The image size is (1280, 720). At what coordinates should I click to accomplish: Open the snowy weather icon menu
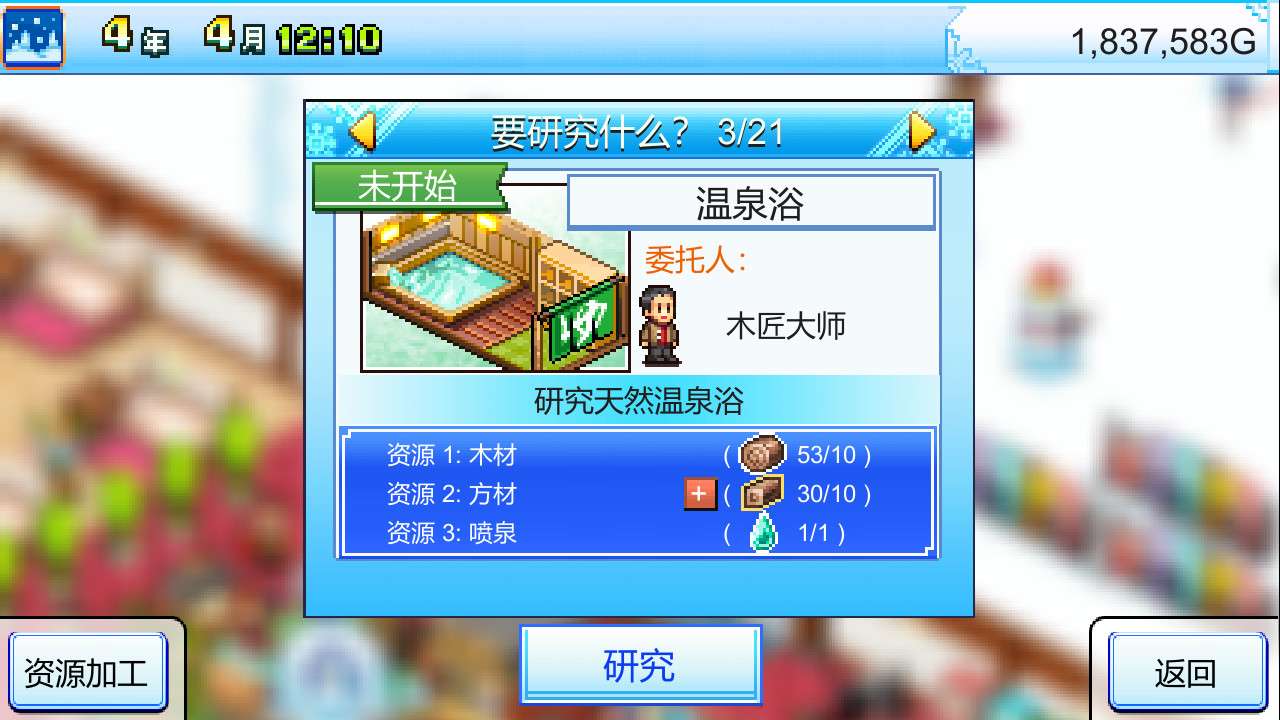click(x=34, y=37)
